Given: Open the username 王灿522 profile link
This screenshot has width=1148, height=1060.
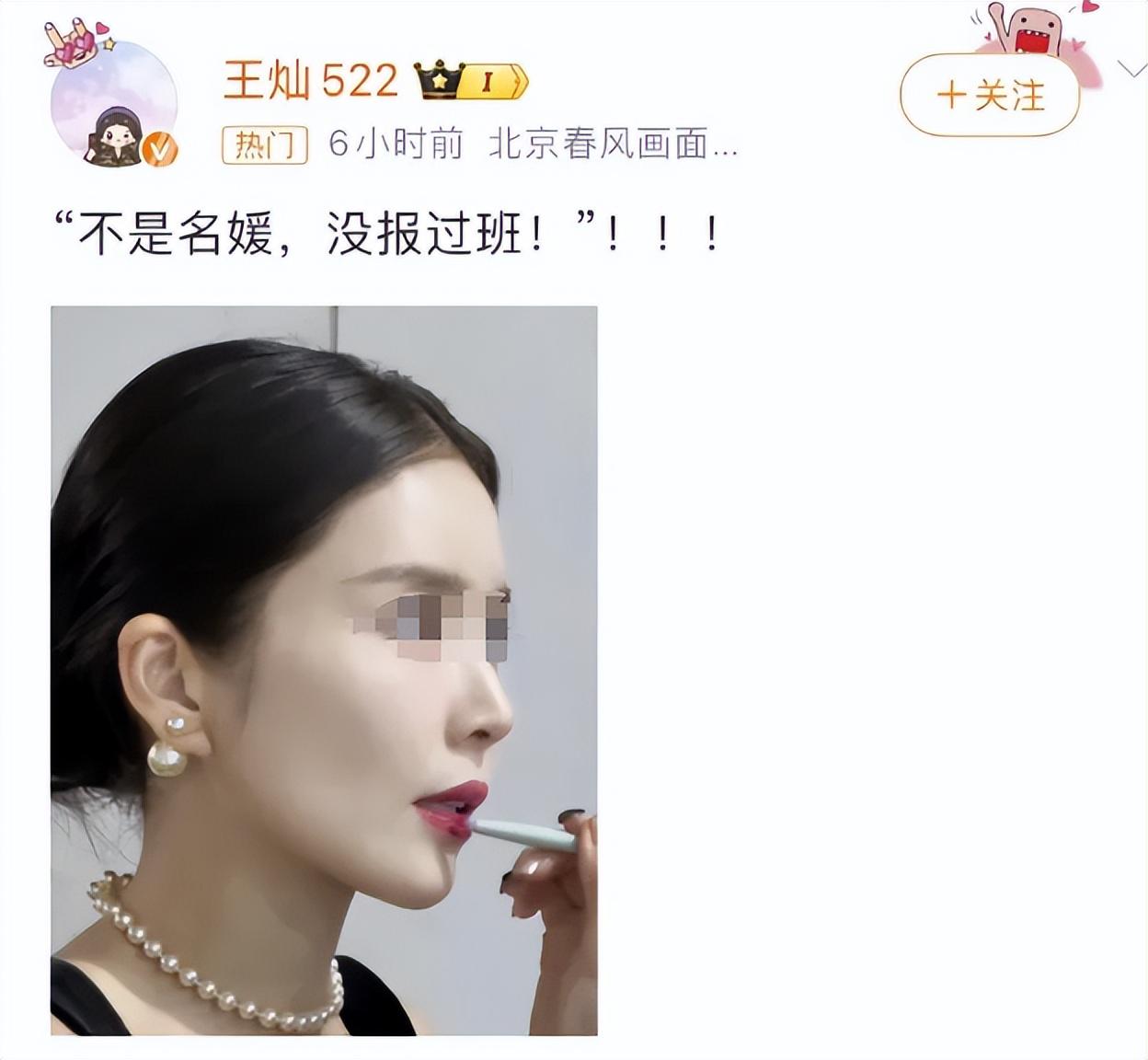Looking at the screenshot, I should 311,81.
